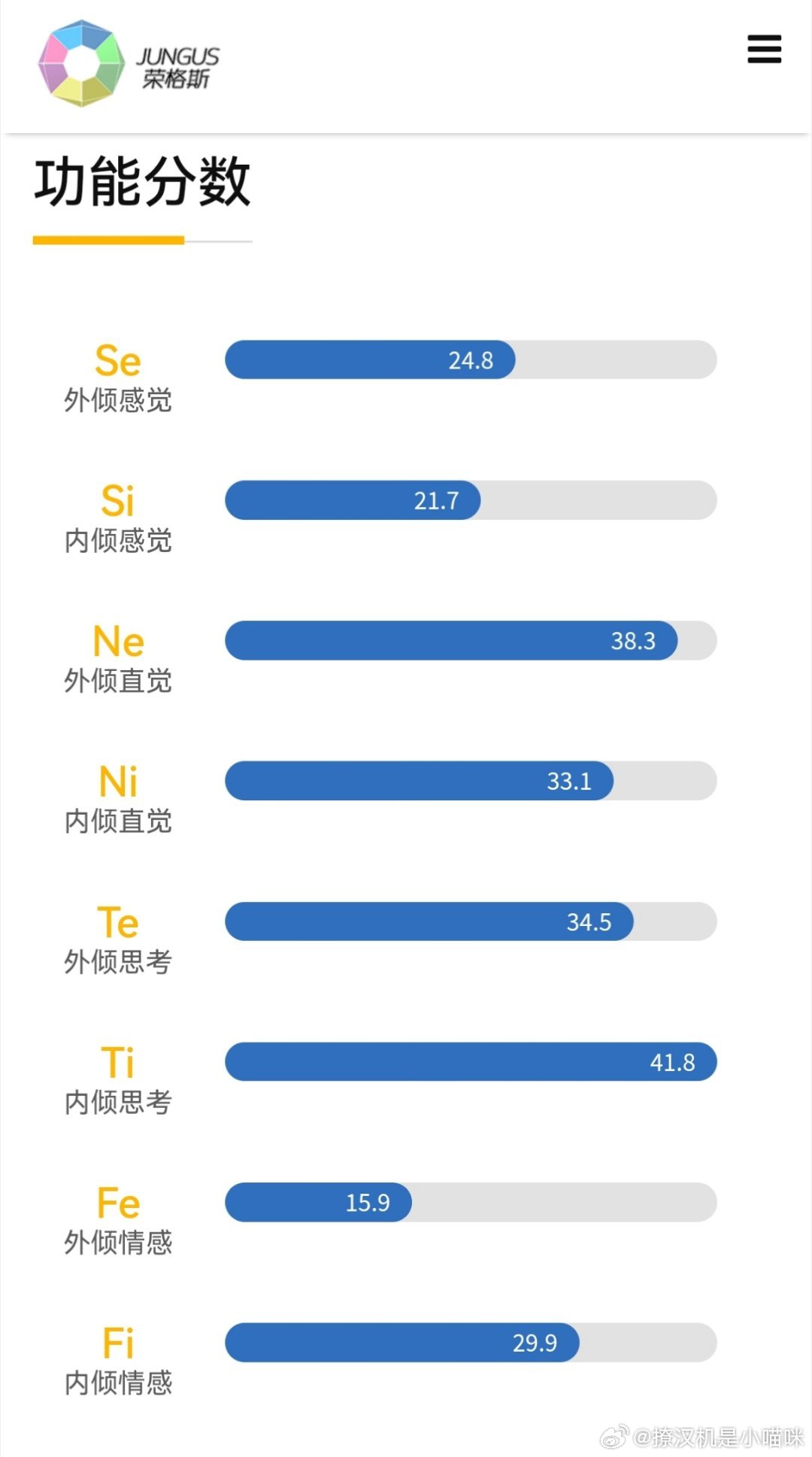Select the Te function label
Image resolution: width=812 pixels, height=1457 pixels.
pyautogui.click(x=117, y=921)
